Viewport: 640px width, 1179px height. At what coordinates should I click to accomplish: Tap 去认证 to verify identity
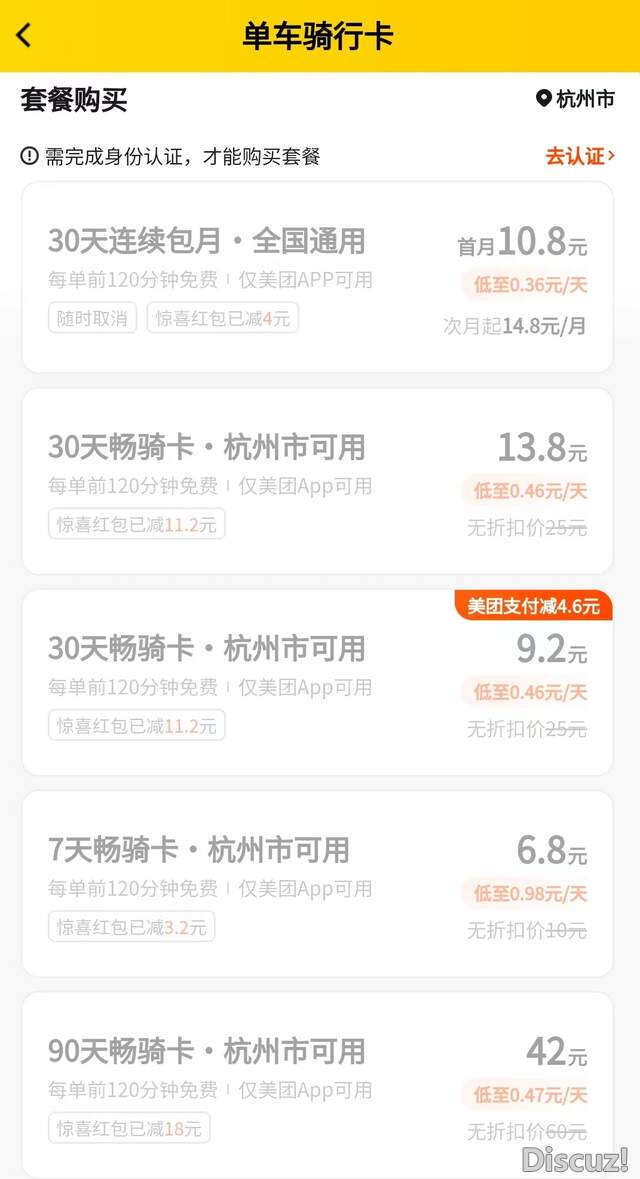coord(579,156)
